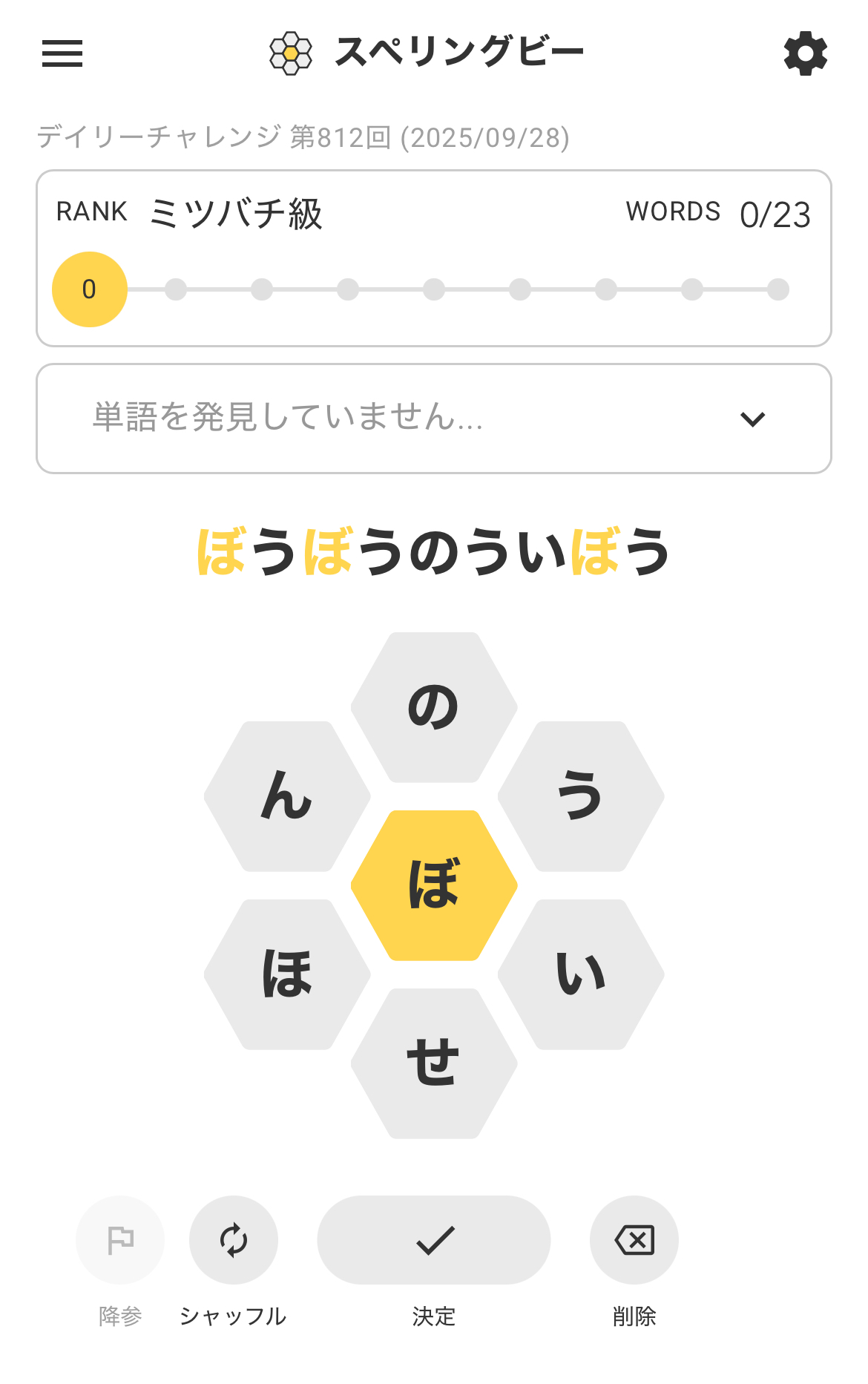Choose the う hexagon letter
This screenshot has width=868, height=1384.
point(581,796)
